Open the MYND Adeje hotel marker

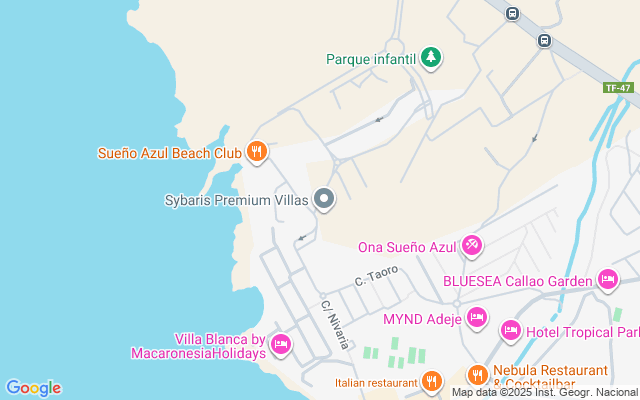[x=477, y=319]
